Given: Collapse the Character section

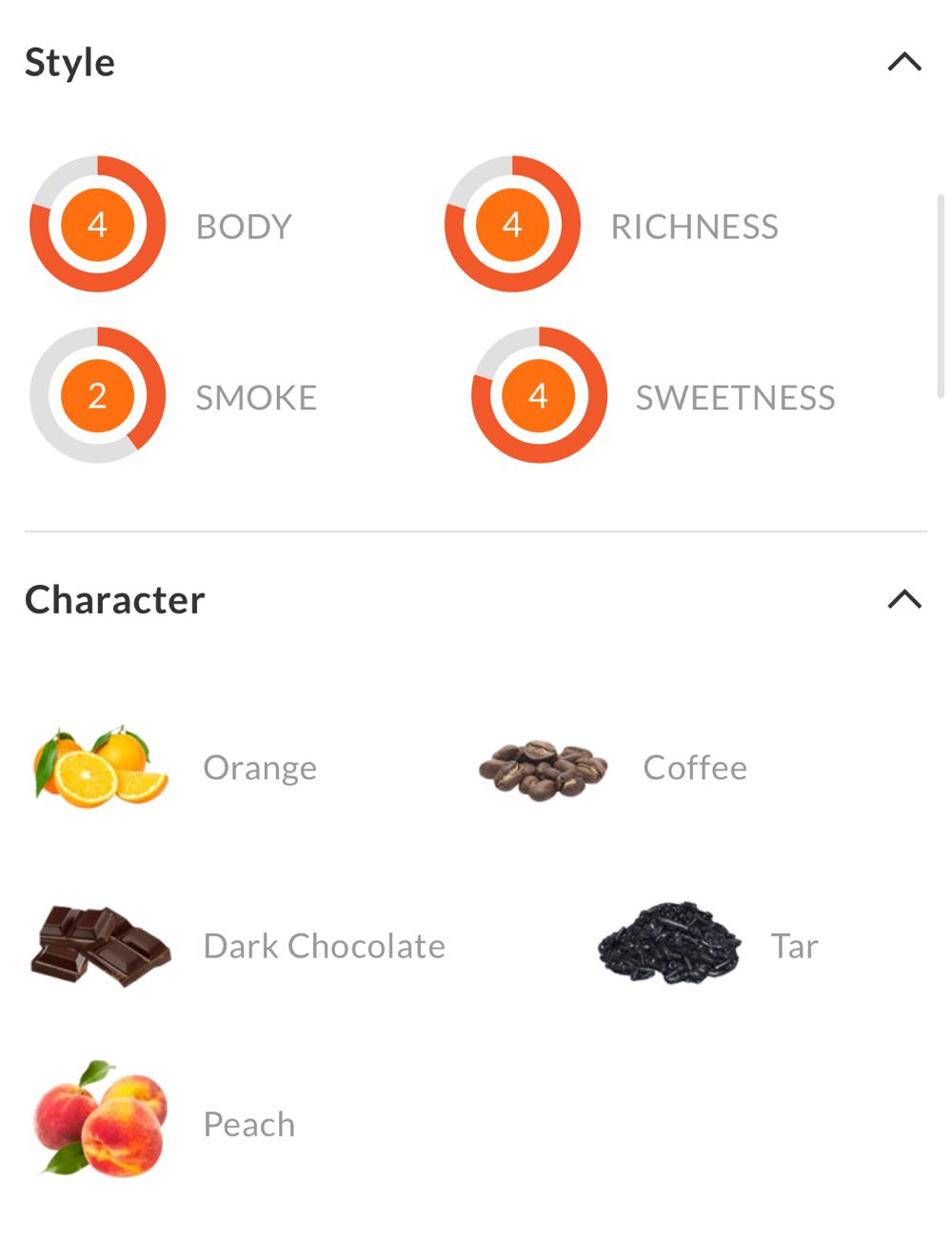Looking at the screenshot, I should [x=903, y=599].
